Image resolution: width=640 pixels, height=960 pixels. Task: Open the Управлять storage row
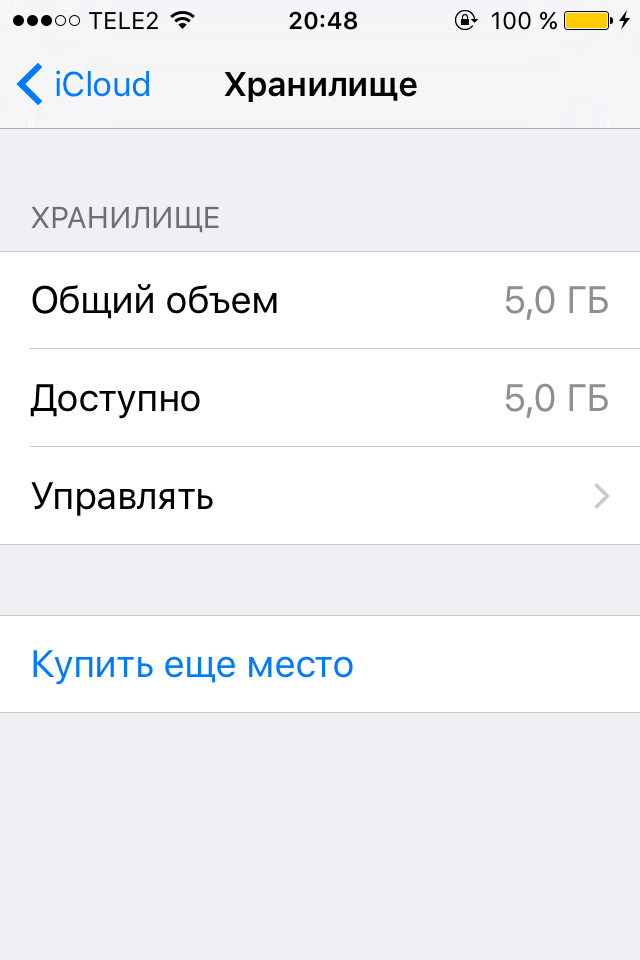click(320, 496)
